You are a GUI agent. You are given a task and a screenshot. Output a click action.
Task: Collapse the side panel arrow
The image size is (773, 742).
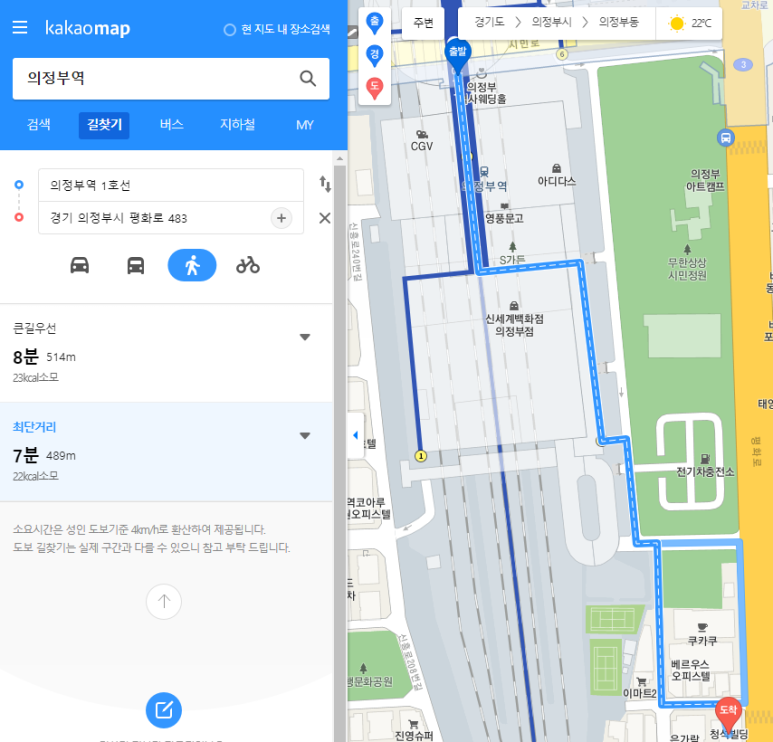pyautogui.click(x=355, y=436)
